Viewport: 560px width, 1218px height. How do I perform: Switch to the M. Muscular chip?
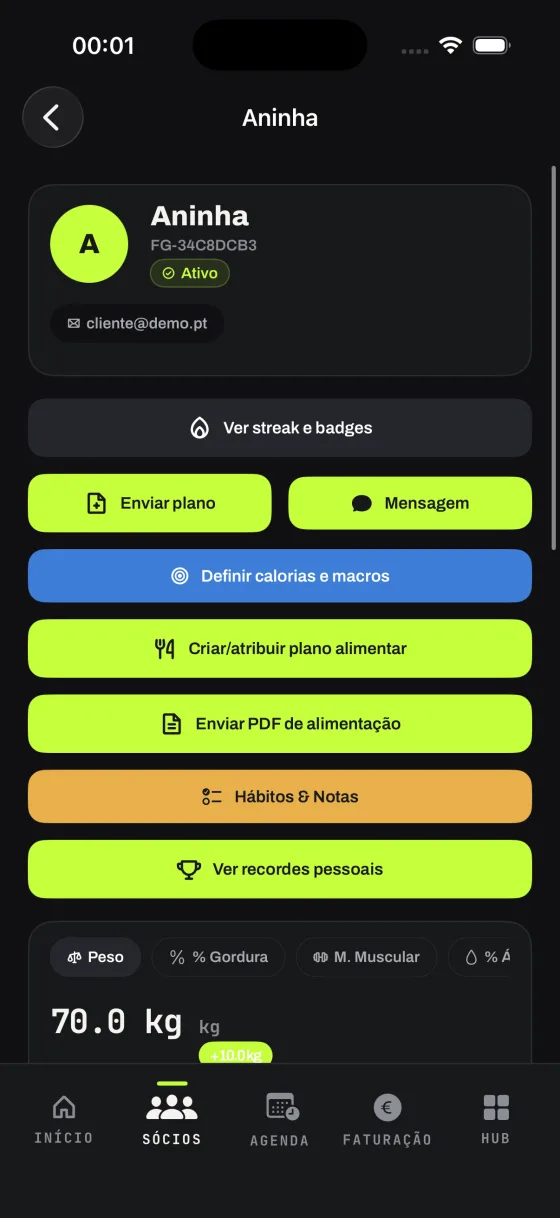[366, 957]
